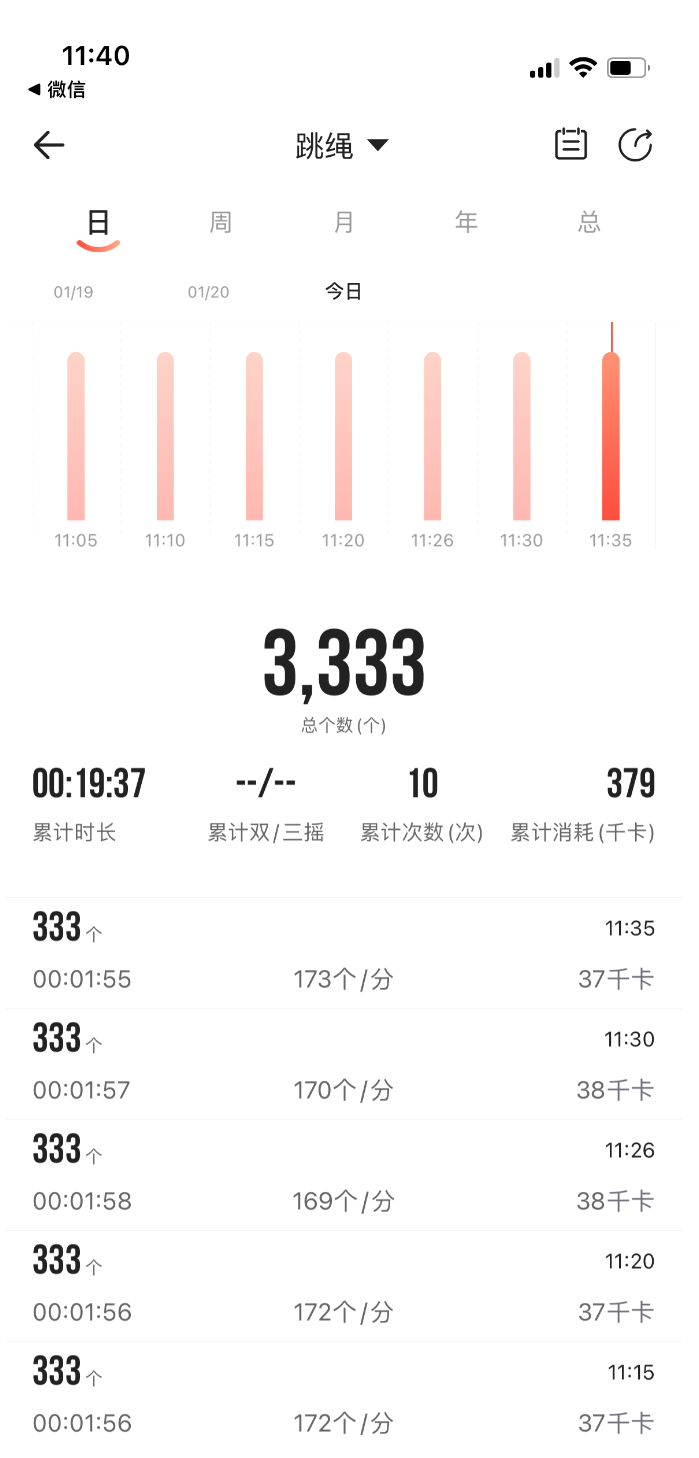This screenshot has height=1458, width=699.
Task: Switch to the 总 tab
Action: pyautogui.click(x=590, y=221)
